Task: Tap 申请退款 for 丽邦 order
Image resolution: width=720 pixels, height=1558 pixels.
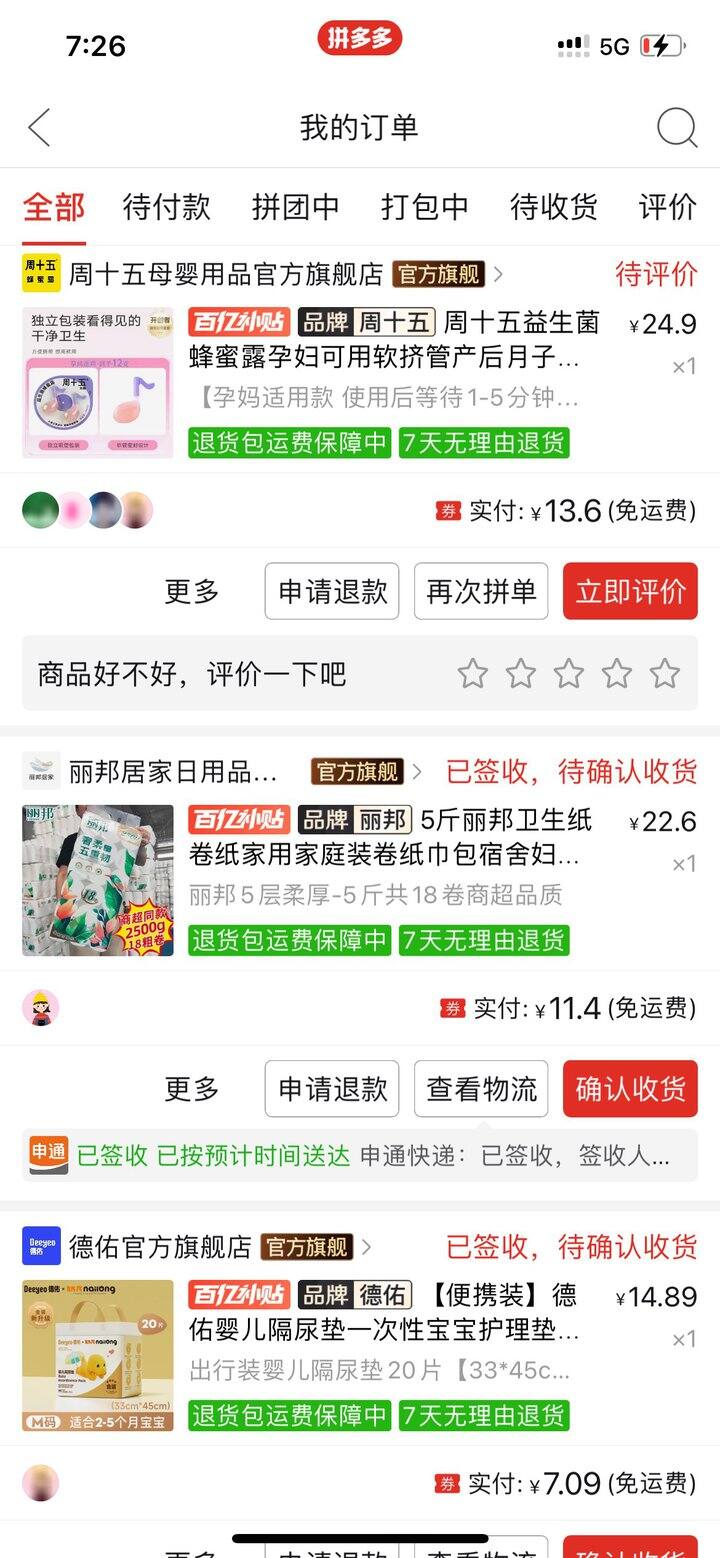Action: (332, 1089)
